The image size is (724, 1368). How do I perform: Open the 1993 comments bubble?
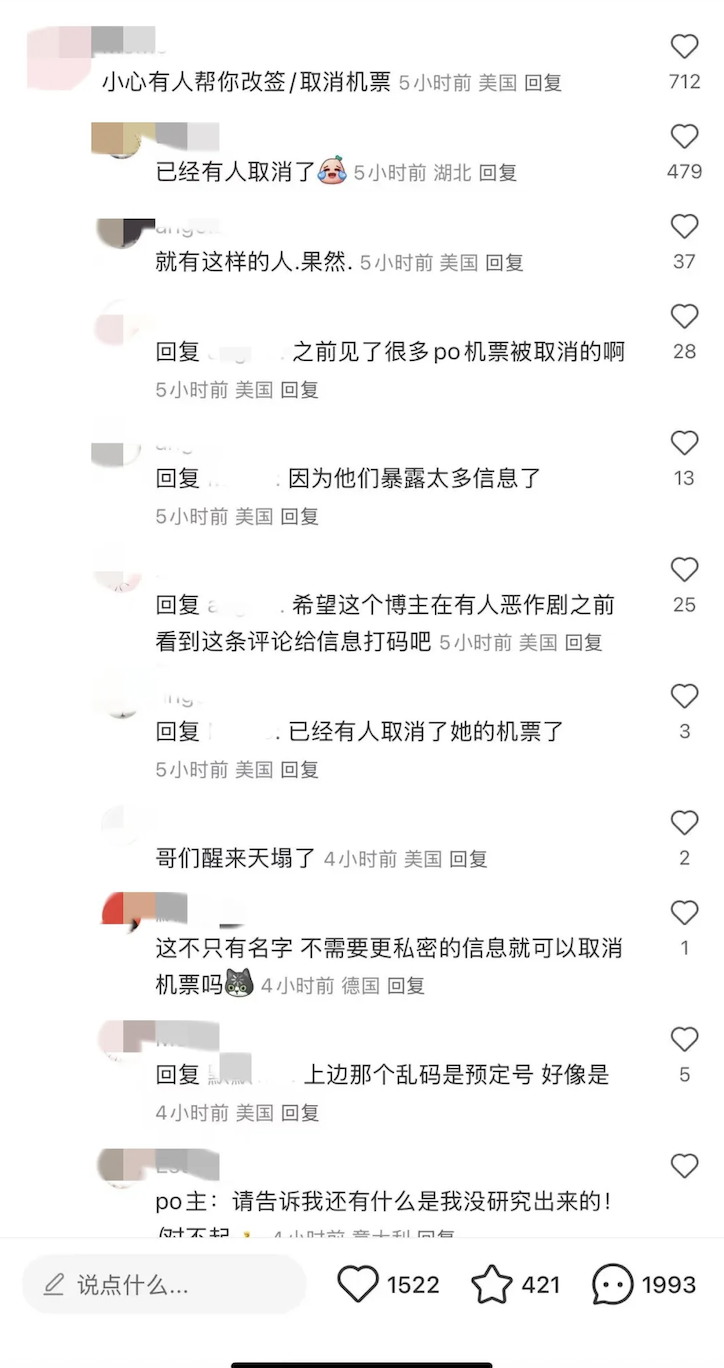point(613,1285)
